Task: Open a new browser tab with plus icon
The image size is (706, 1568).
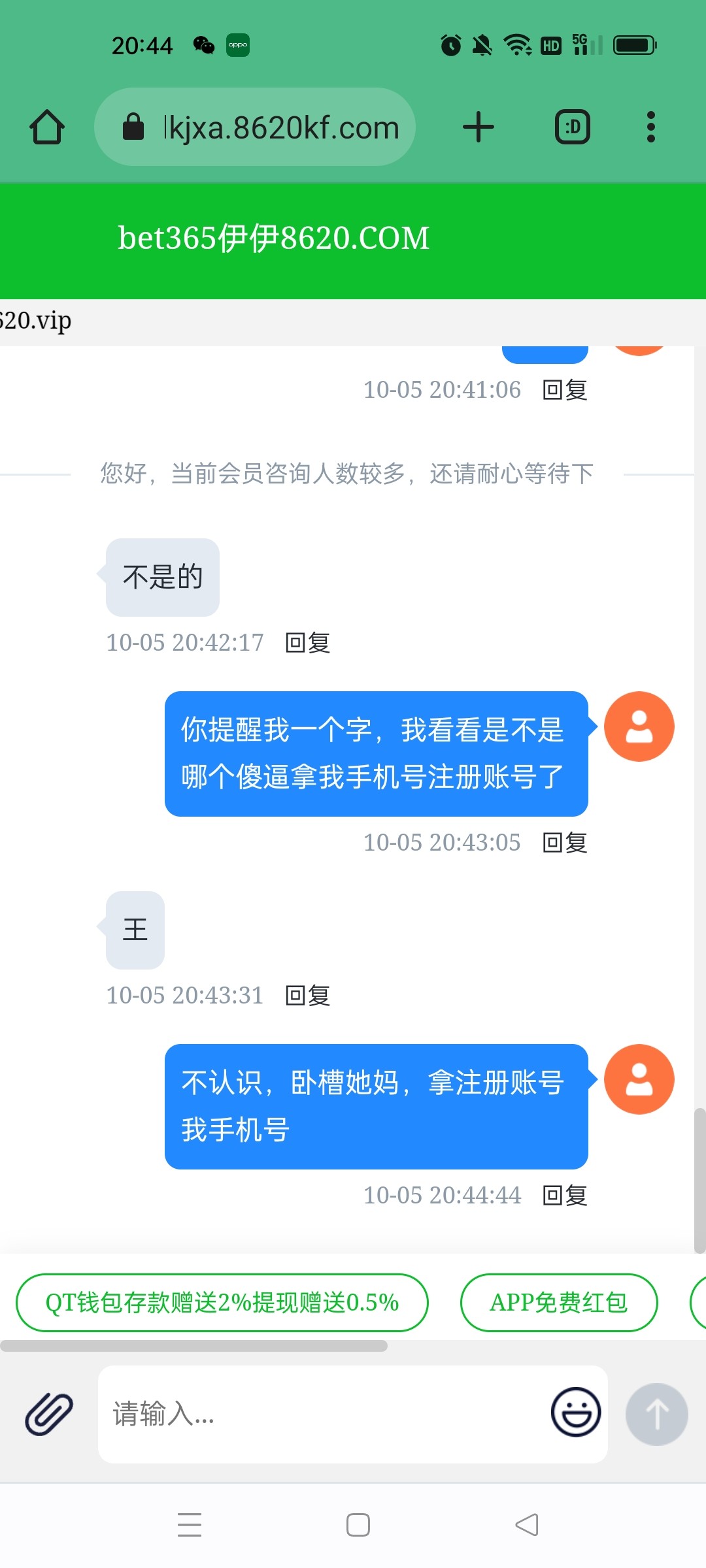Action: coord(479,126)
